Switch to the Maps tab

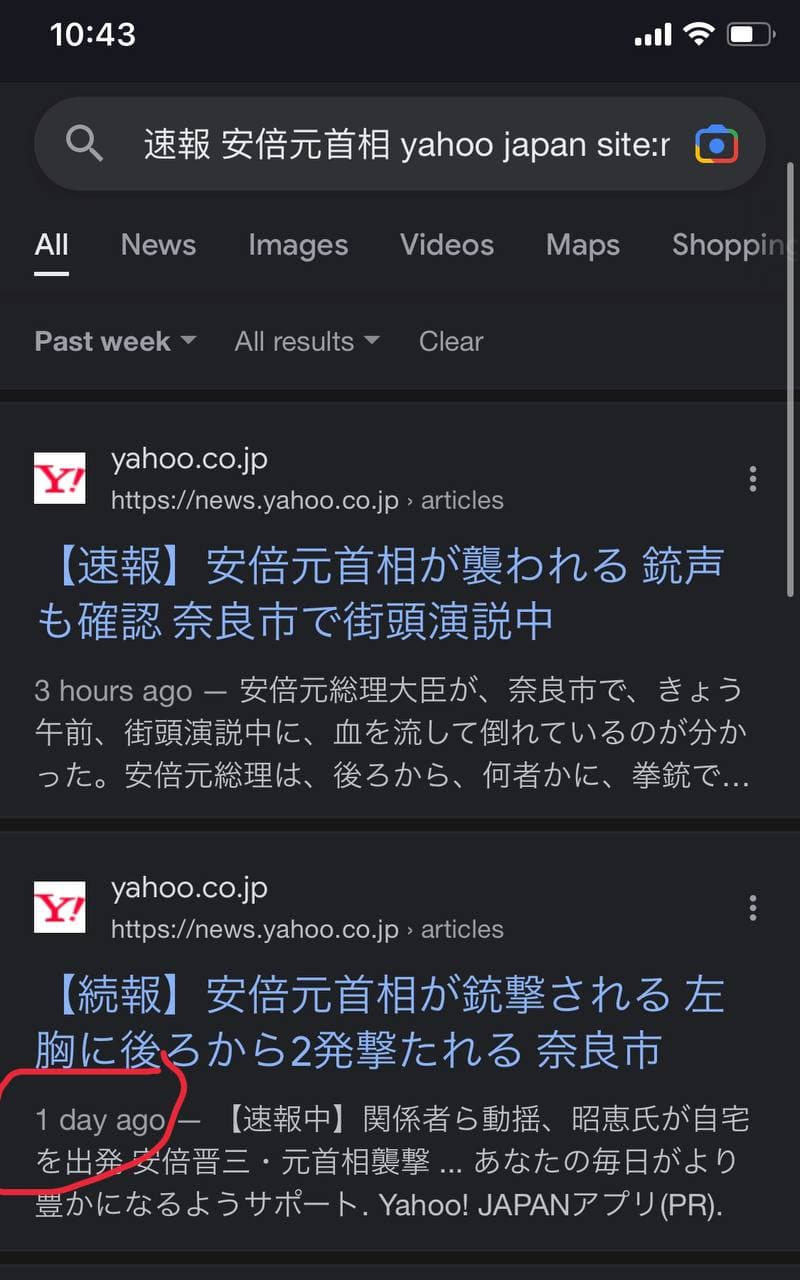coord(583,245)
